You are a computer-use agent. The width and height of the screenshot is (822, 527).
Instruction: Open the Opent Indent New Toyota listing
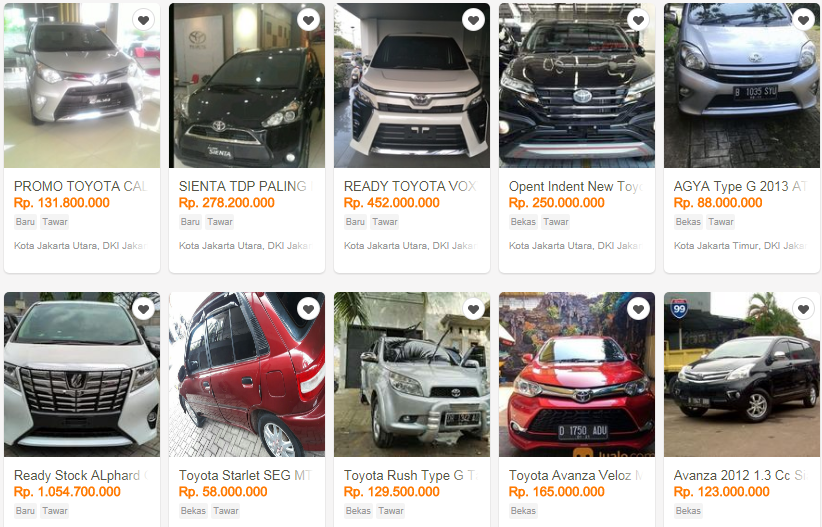pos(575,186)
